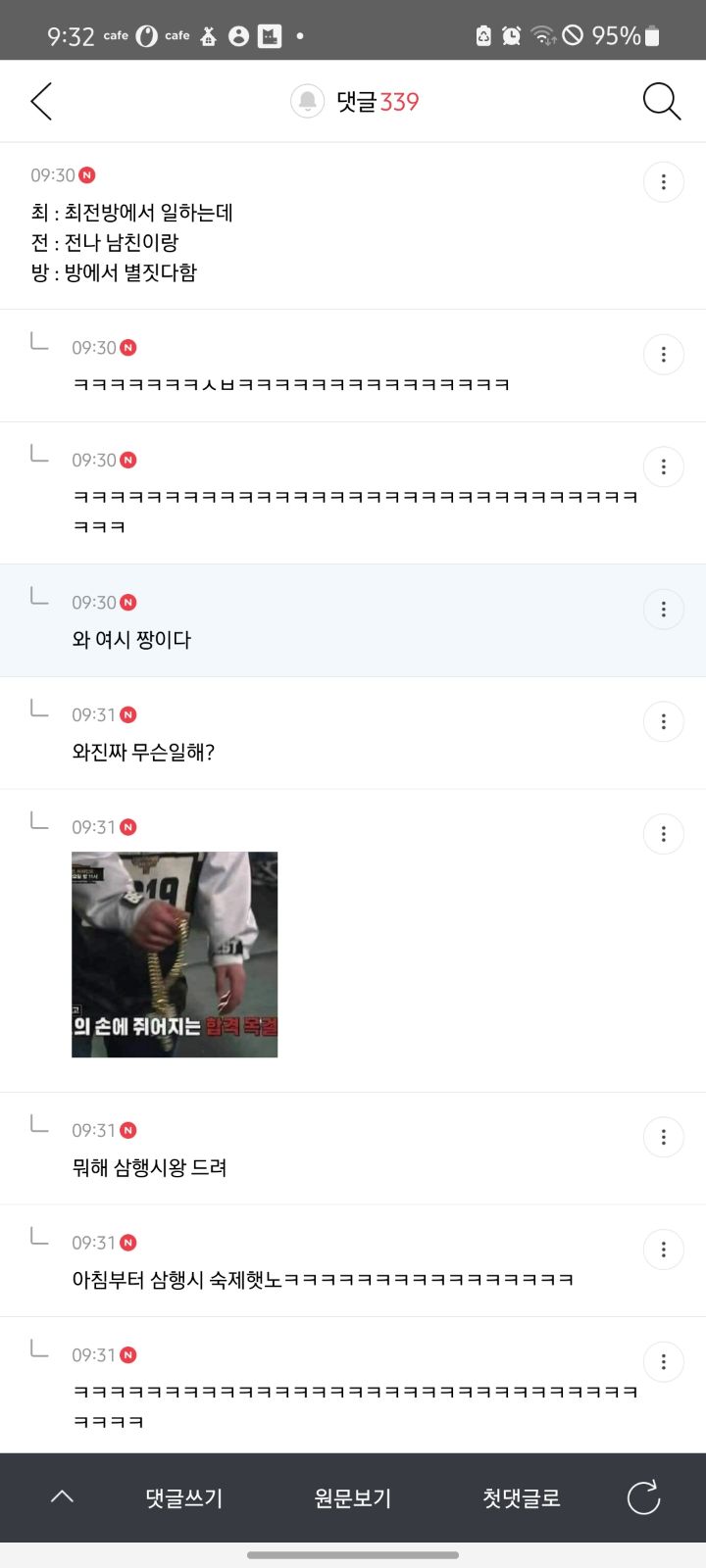Open the comment search magnifier
Image resolution: width=706 pixels, height=1568 pixels.
pyautogui.click(x=661, y=102)
